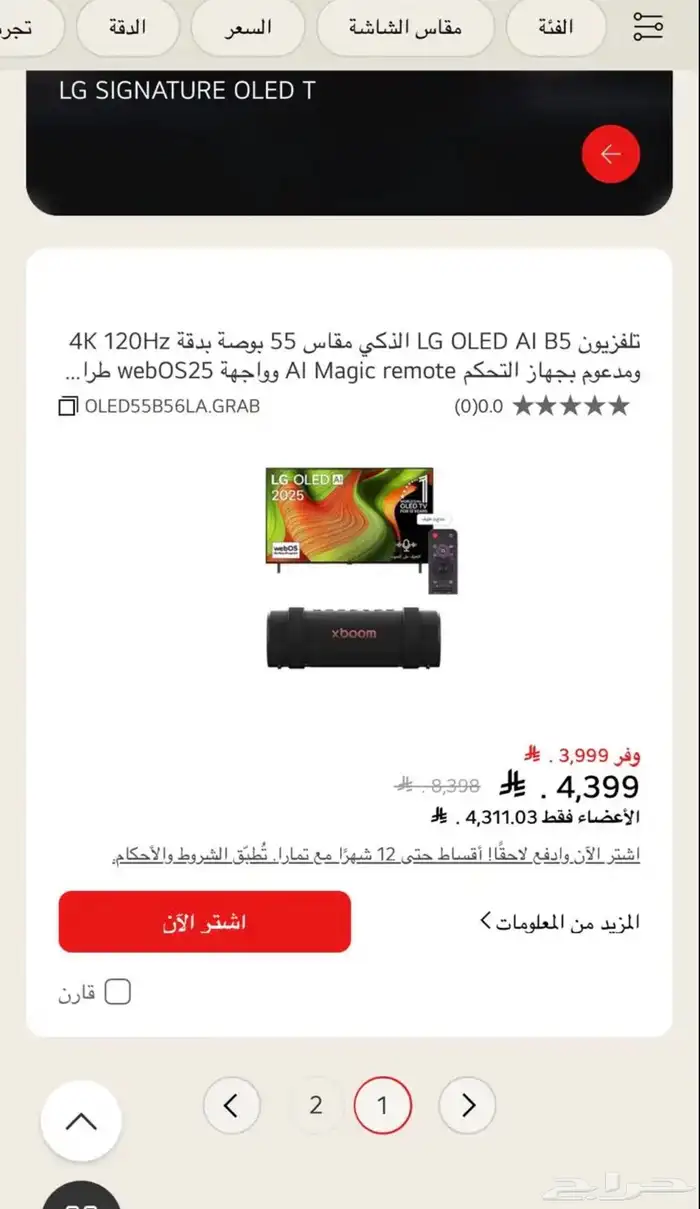This screenshot has height=1209, width=700.
Task: Open المزيد من المعلومات more info link
Action: pyautogui.click(x=560, y=922)
